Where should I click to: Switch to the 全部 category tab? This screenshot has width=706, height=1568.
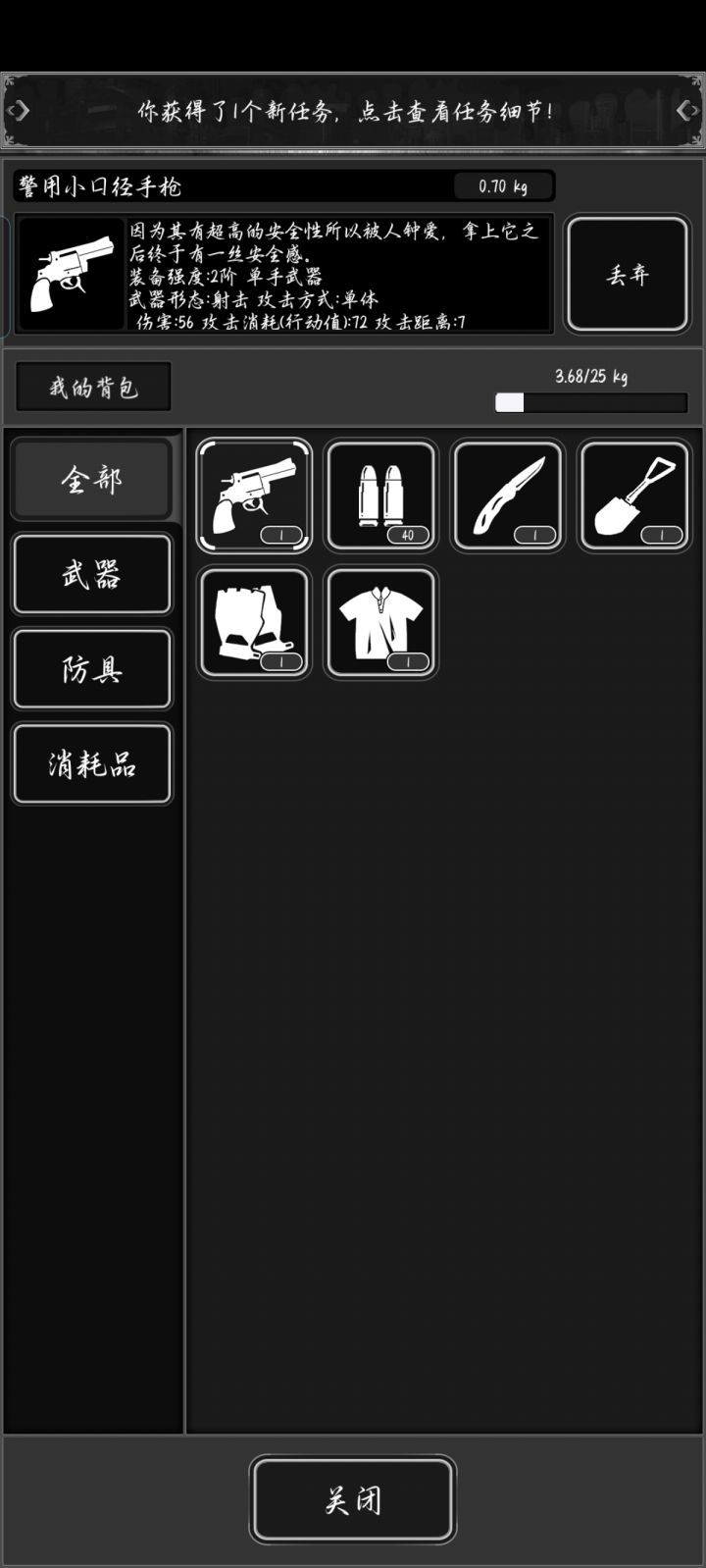coord(91,479)
